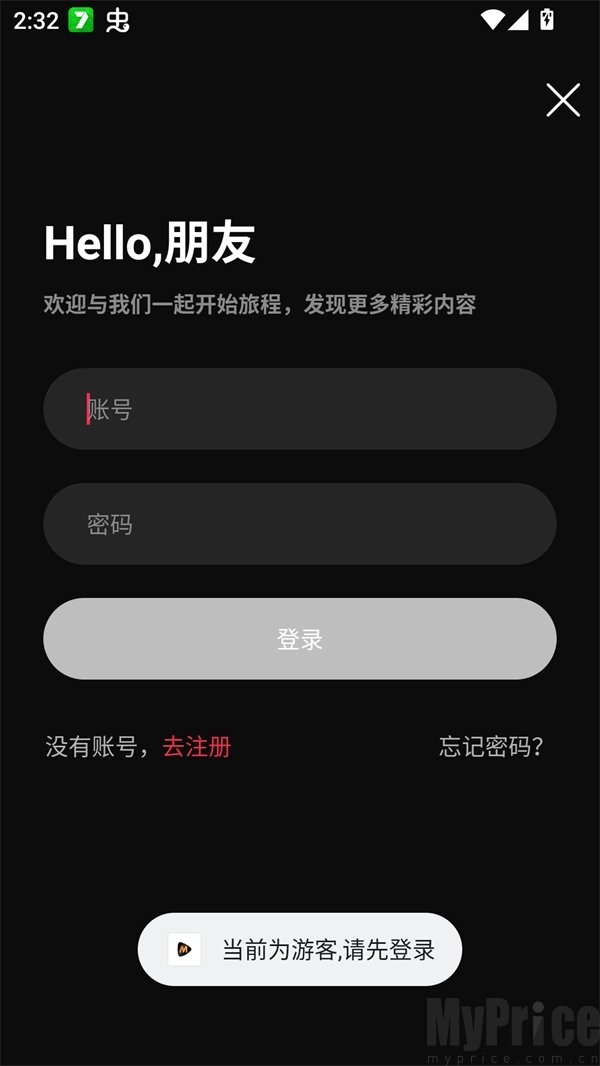Open 去注册 to register an account
This screenshot has height=1066, width=600.
coord(197,746)
